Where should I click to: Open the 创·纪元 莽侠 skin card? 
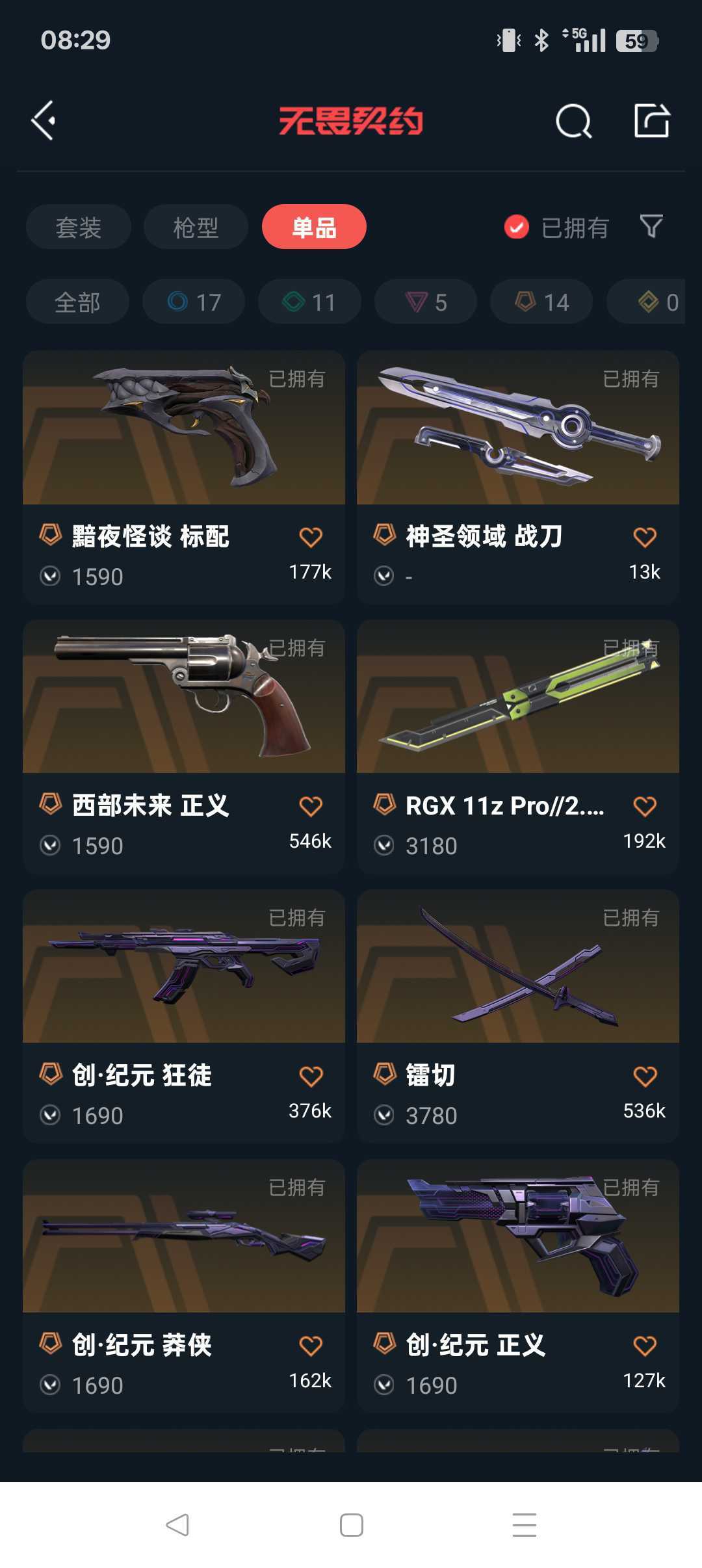(184, 1287)
